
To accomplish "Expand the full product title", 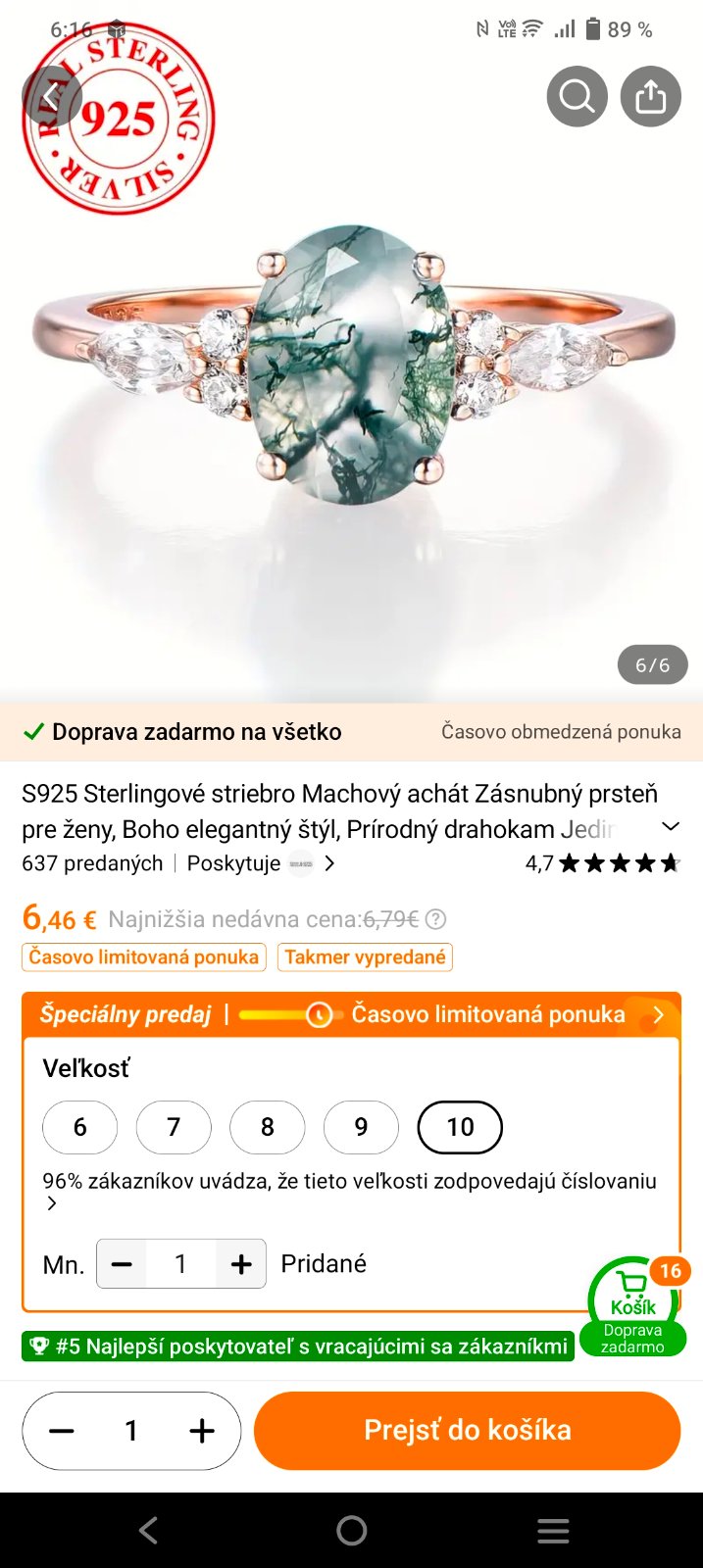I will point(671,826).
